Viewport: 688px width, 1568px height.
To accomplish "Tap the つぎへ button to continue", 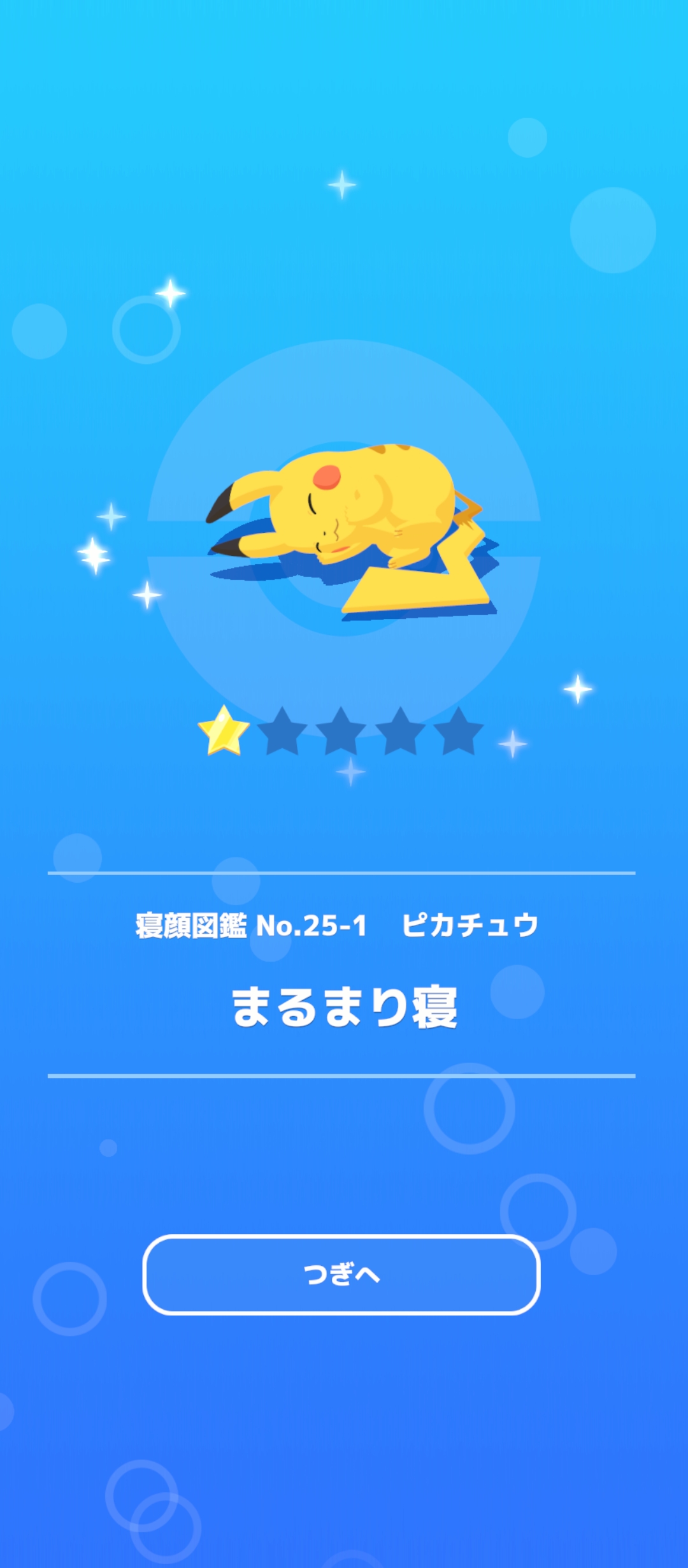I will [x=341, y=1275].
